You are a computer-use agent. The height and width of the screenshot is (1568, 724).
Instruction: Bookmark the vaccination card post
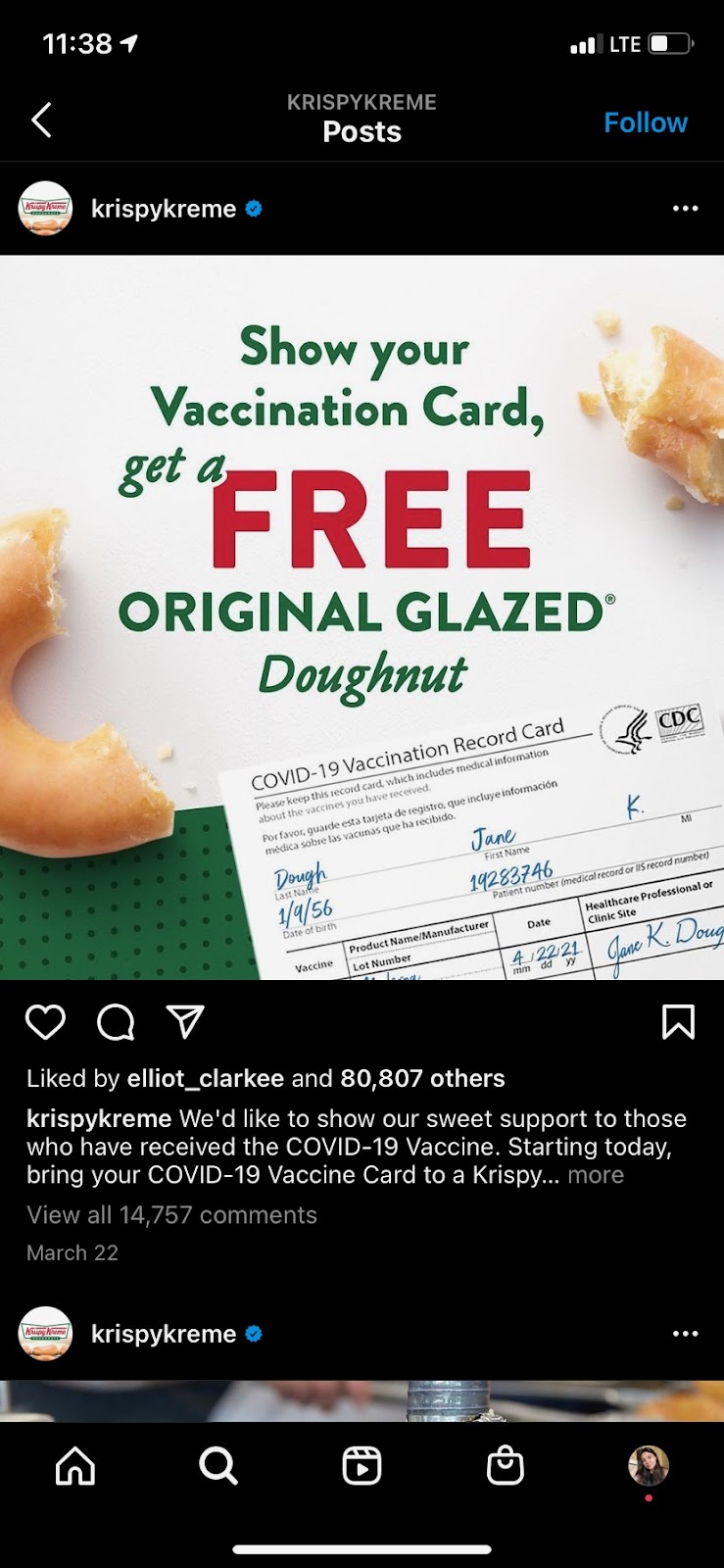(x=678, y=1022)
